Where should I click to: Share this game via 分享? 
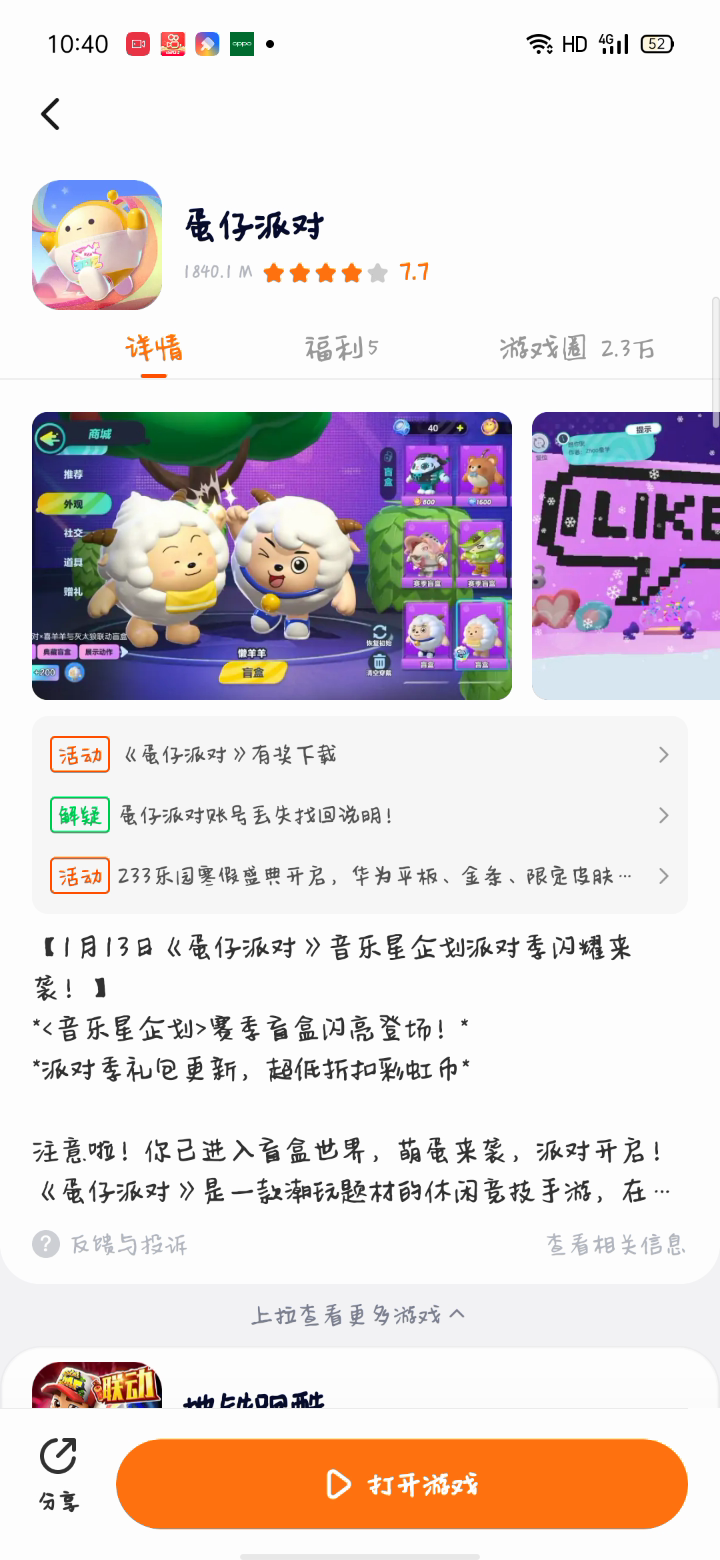(x=58, y=1474)
